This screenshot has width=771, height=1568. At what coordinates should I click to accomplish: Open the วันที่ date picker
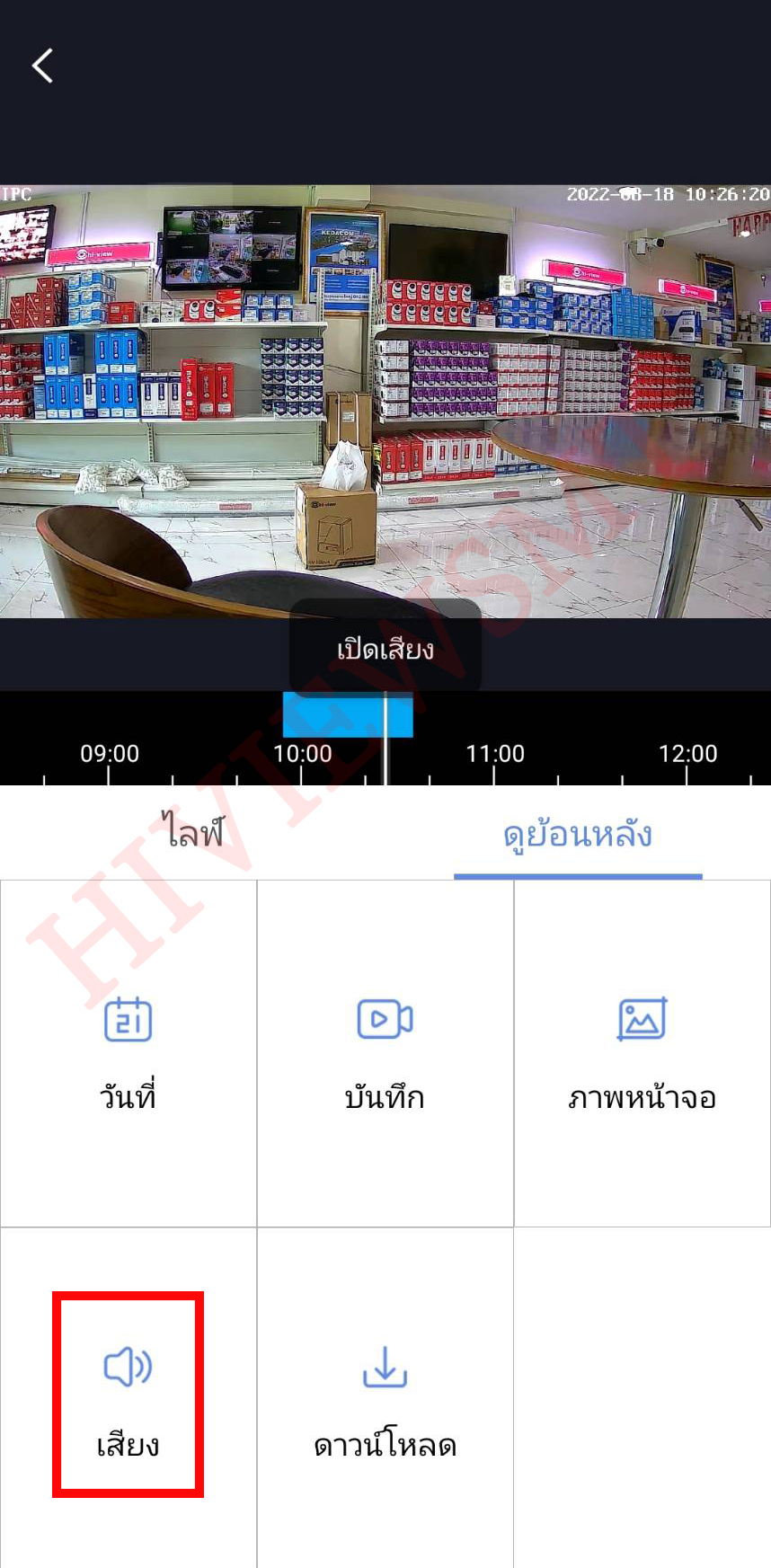tap(128, 1052)
